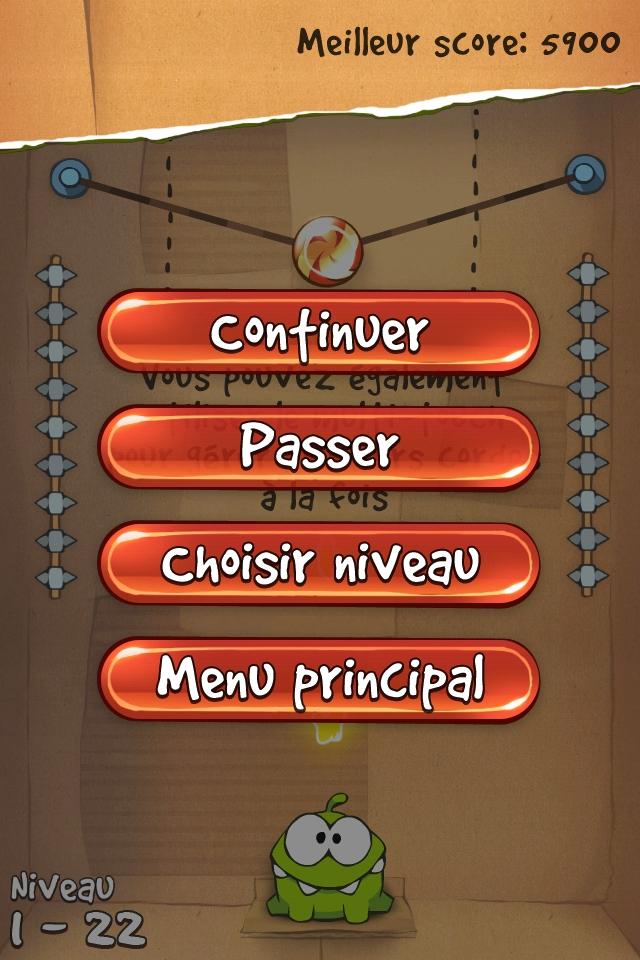640x960 pixels.
Task: Return to Menu principal
Action: point(319,680)
